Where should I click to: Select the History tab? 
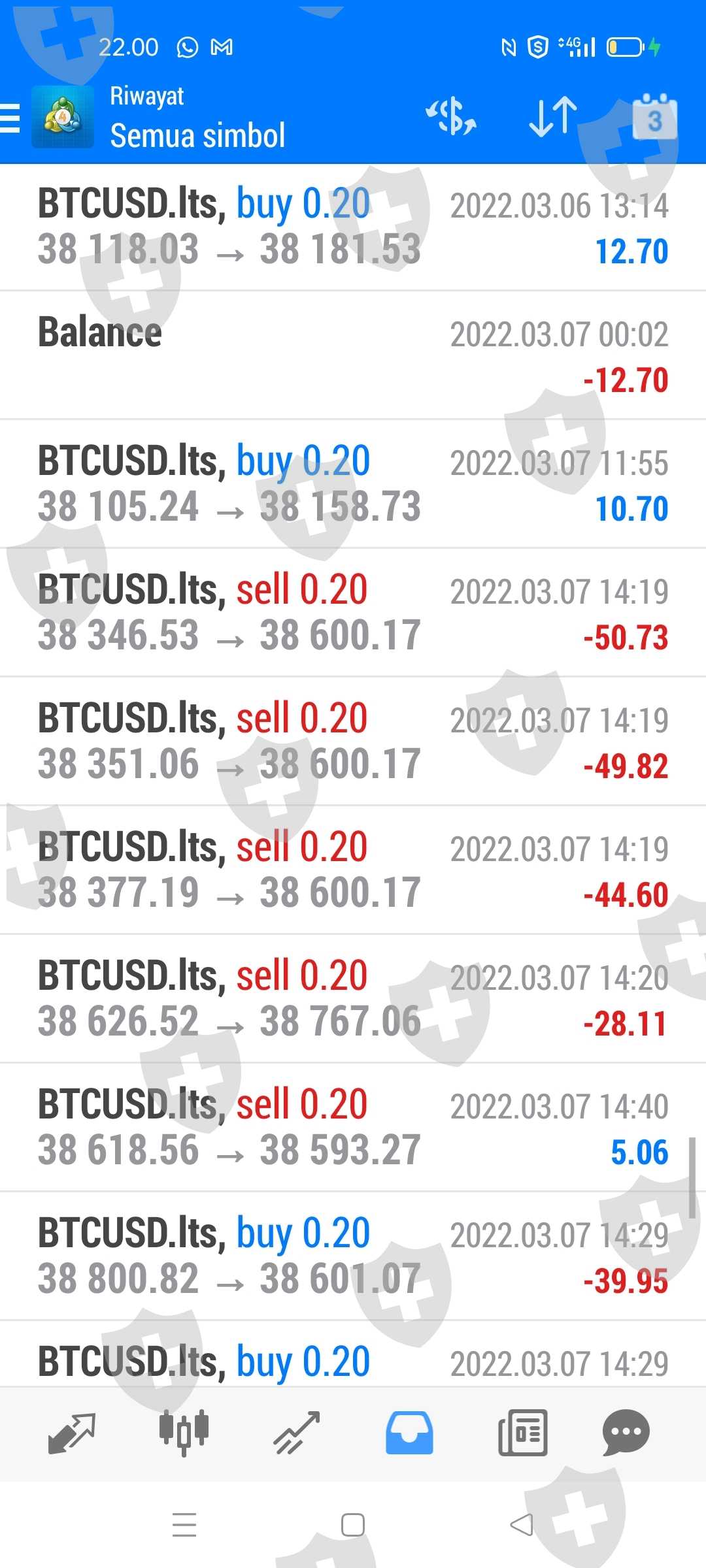(x=409, y=1433)
